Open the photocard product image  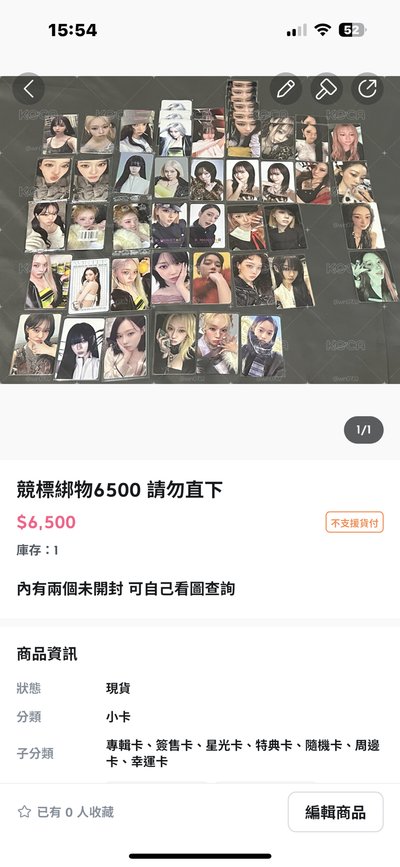(200, 229)
